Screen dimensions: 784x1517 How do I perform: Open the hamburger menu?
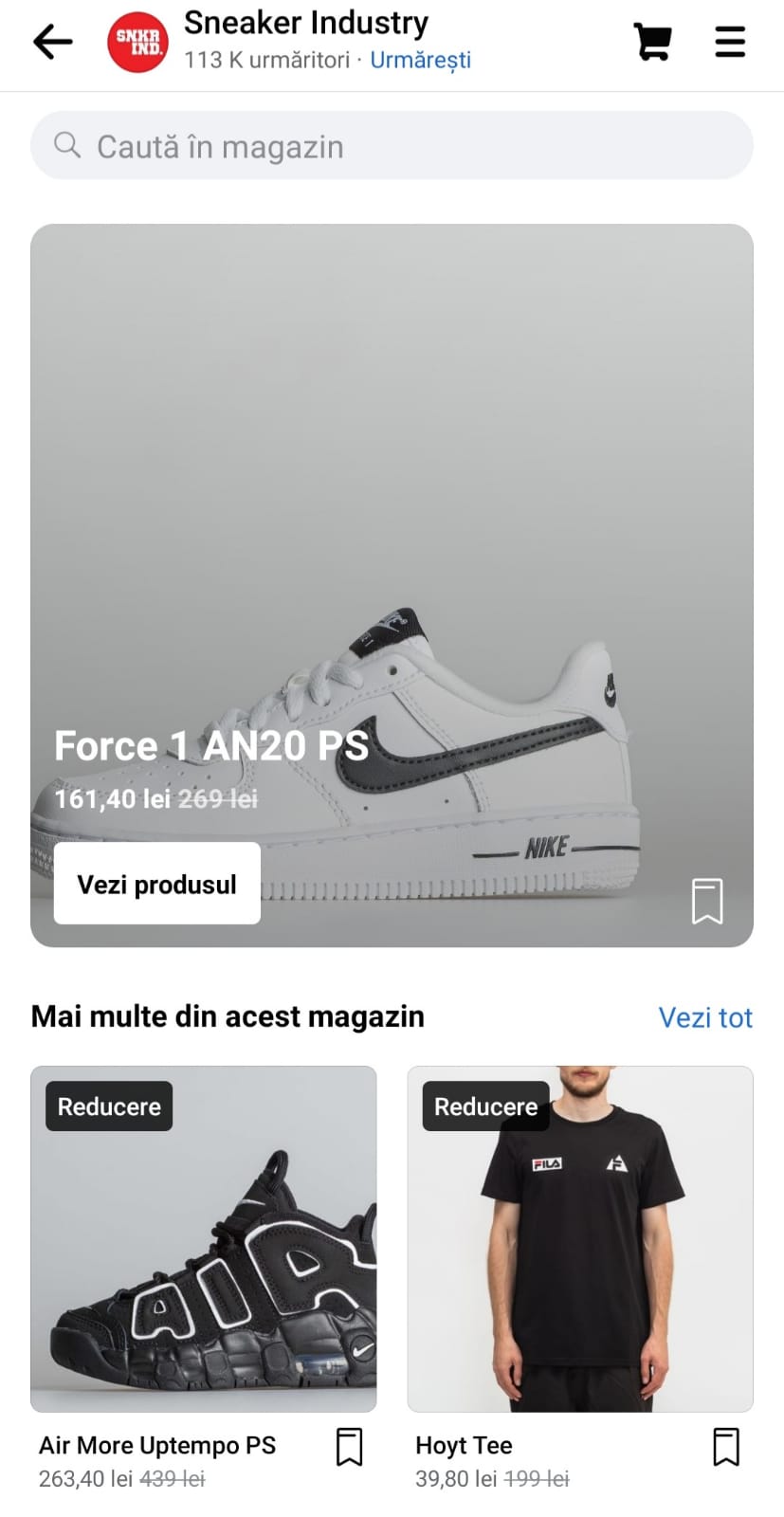pos(730,42)
